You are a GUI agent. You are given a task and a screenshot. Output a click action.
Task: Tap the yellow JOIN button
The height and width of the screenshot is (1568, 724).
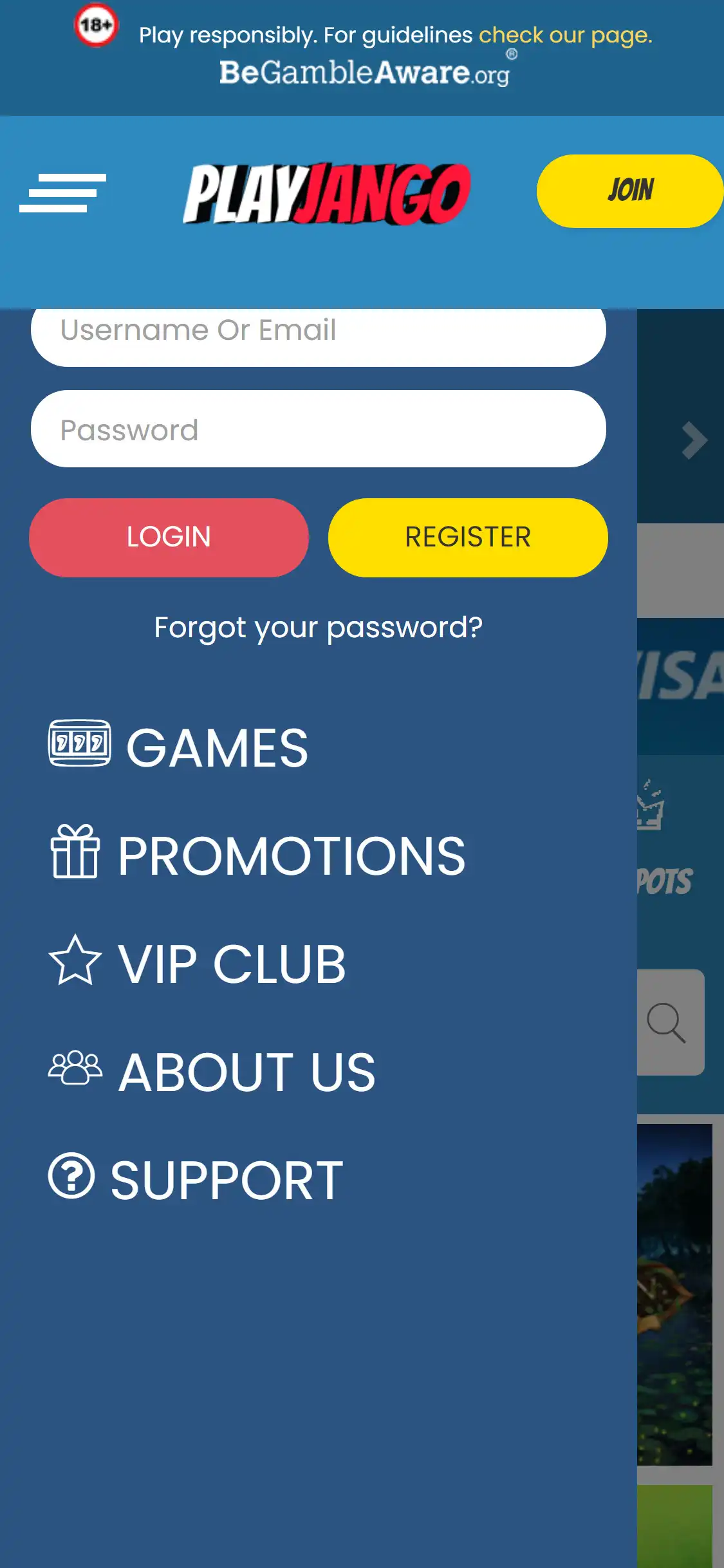pyautogui.click(x=629, y=191)
